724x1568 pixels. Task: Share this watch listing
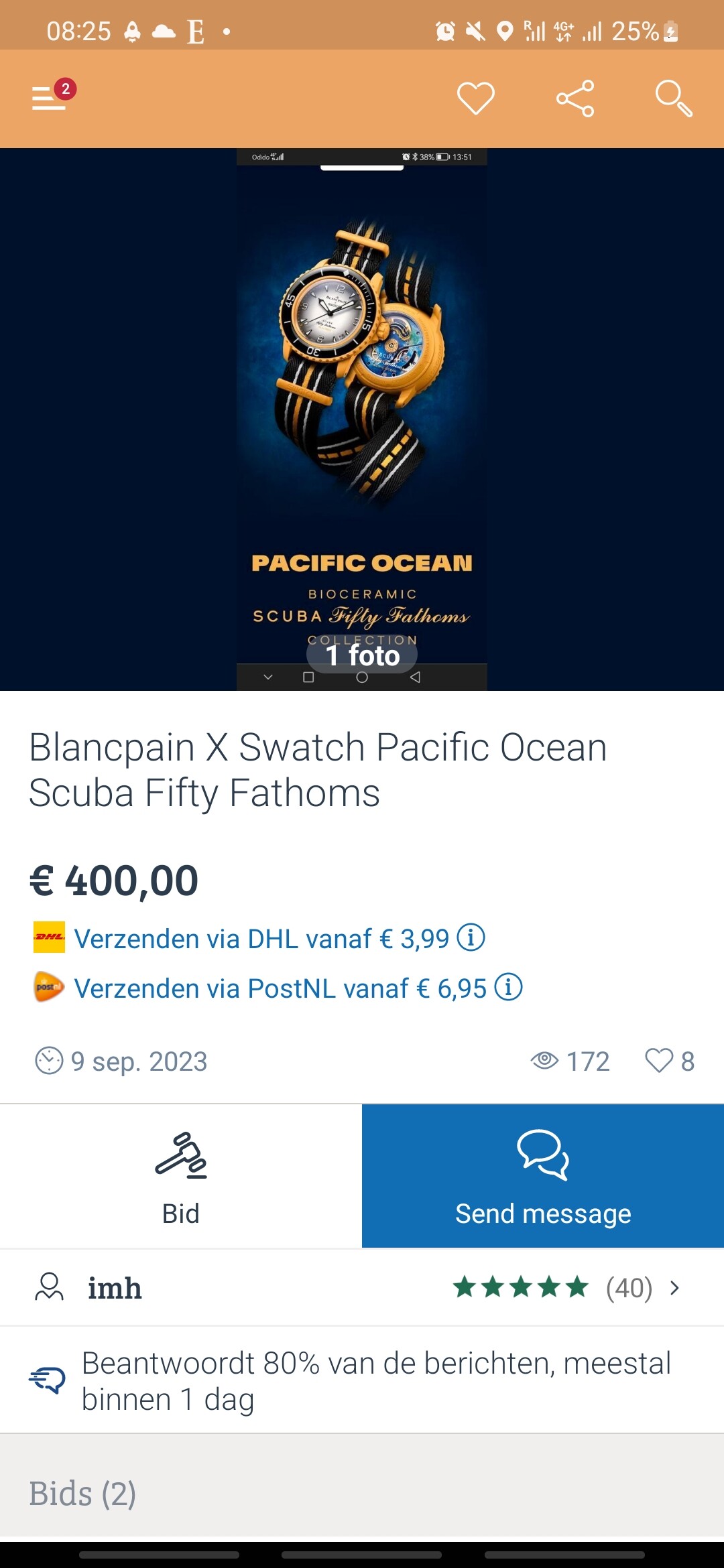(x=575, y=98)
